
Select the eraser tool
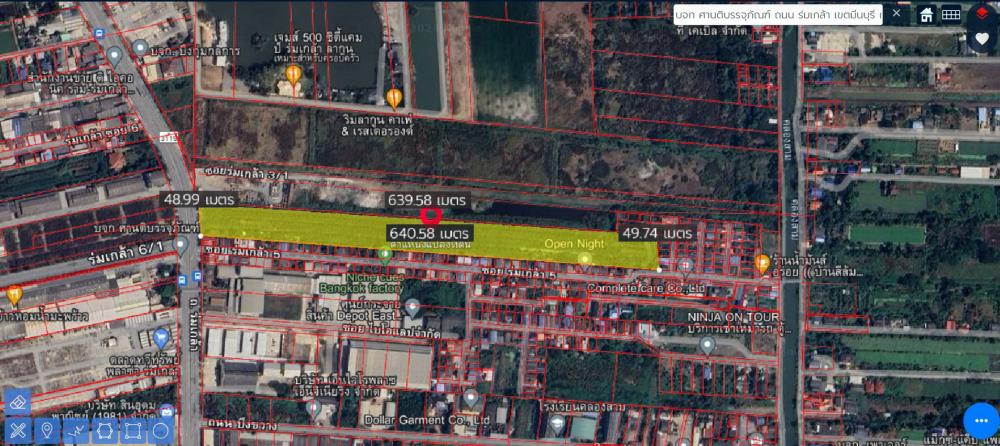click(17, 401)
